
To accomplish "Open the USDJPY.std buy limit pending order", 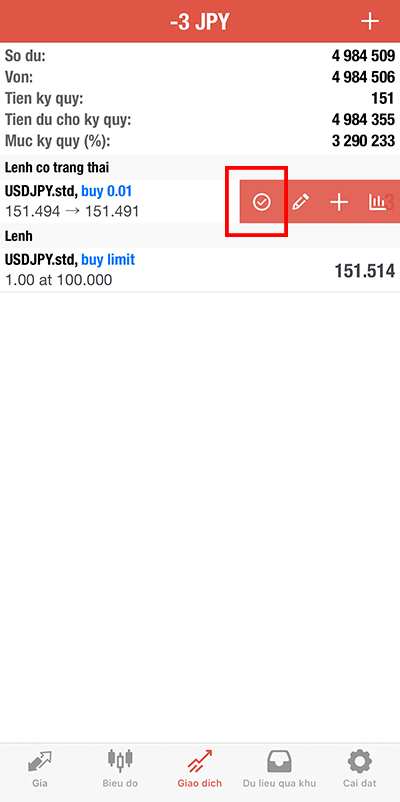I will (x=200, y=270).
